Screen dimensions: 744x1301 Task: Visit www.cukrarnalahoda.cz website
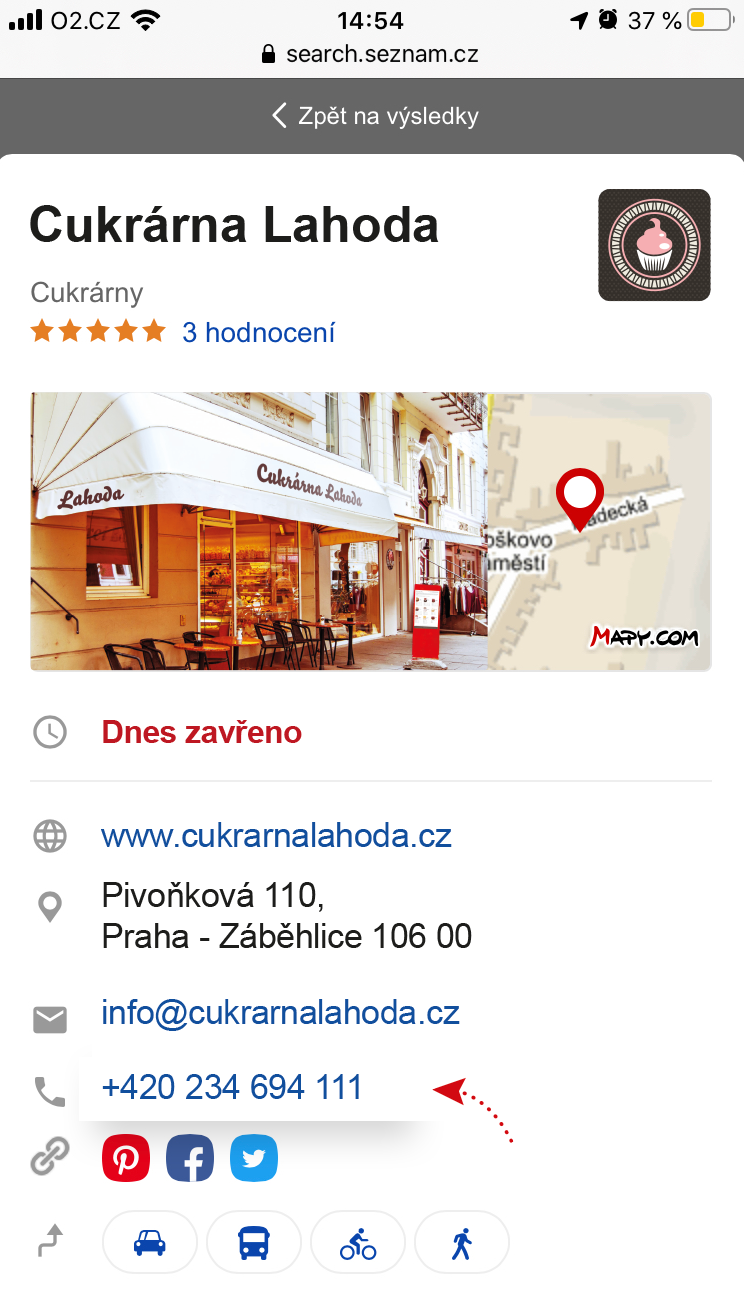[277, 835]
